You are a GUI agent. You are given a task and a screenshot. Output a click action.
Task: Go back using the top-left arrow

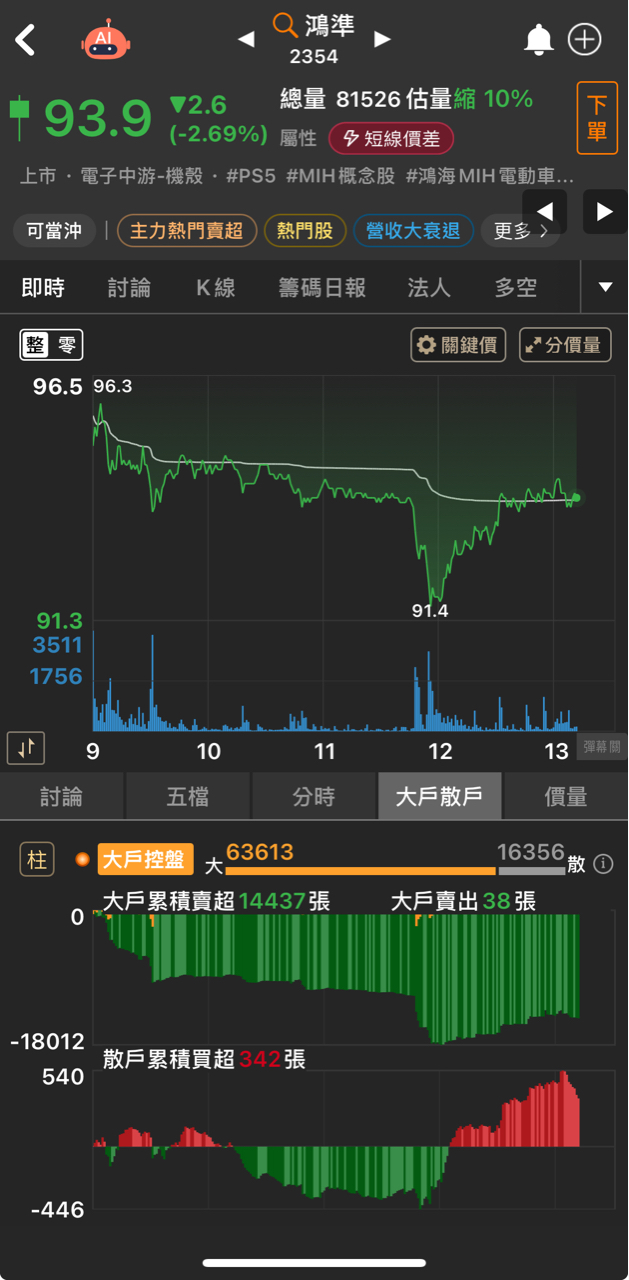26,40
